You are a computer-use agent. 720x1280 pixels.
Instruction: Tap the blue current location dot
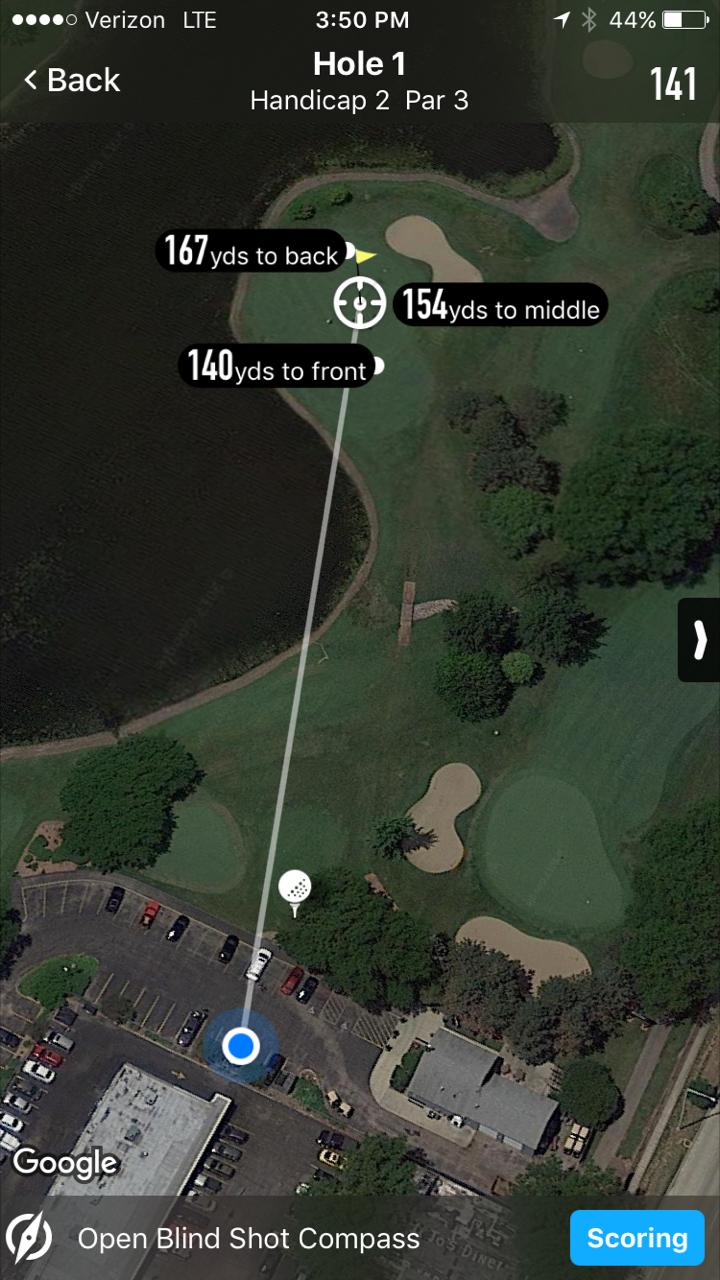pyautogui.click(x=240, y=1046)
